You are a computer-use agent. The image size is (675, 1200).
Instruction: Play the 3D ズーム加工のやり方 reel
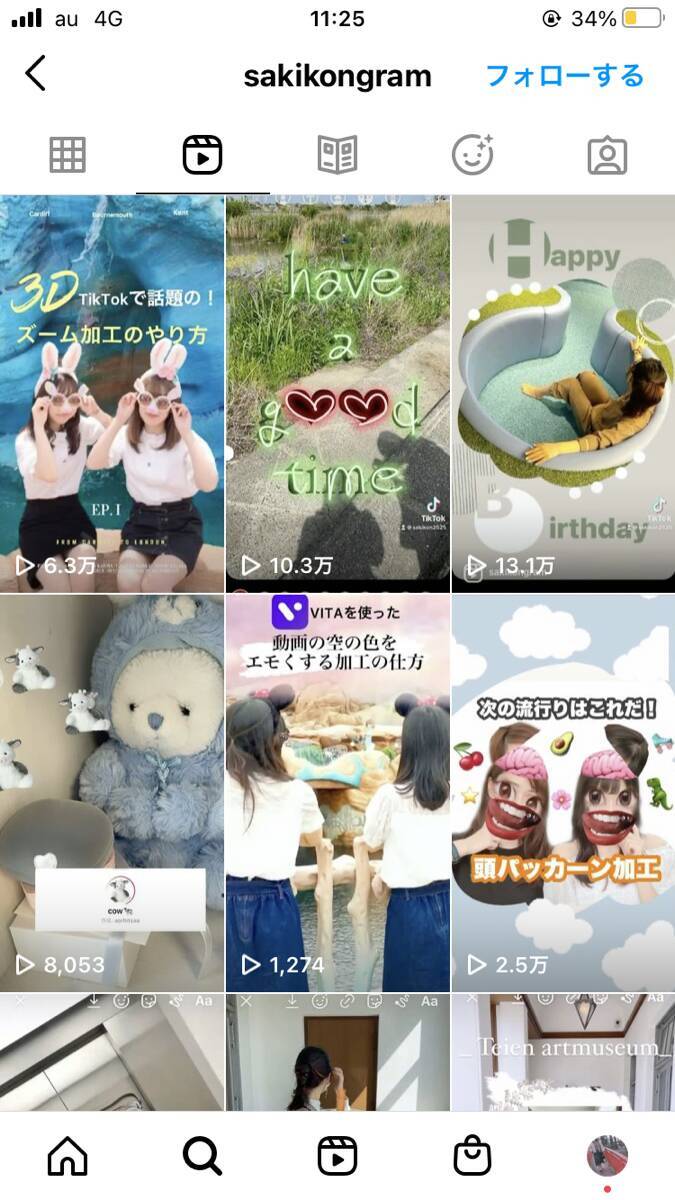pos(112,392)
